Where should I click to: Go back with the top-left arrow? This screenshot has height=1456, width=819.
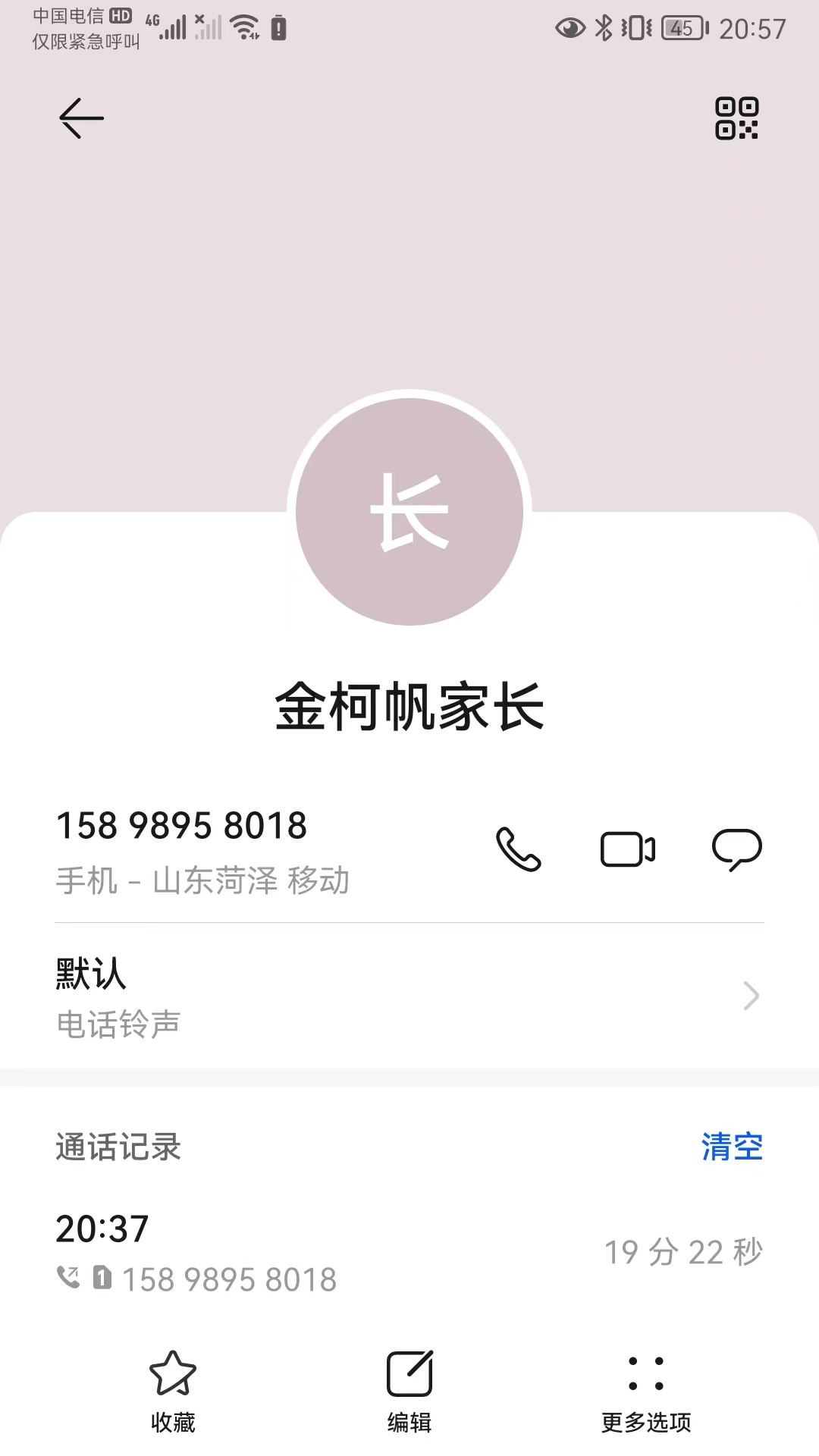81,118
